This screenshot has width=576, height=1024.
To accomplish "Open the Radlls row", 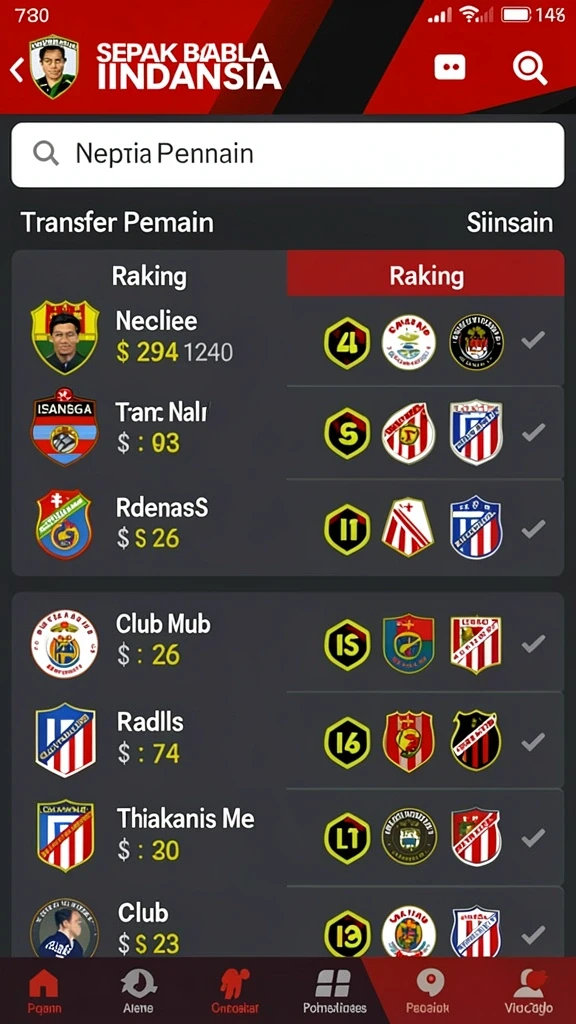I will [x=287, y=741].
